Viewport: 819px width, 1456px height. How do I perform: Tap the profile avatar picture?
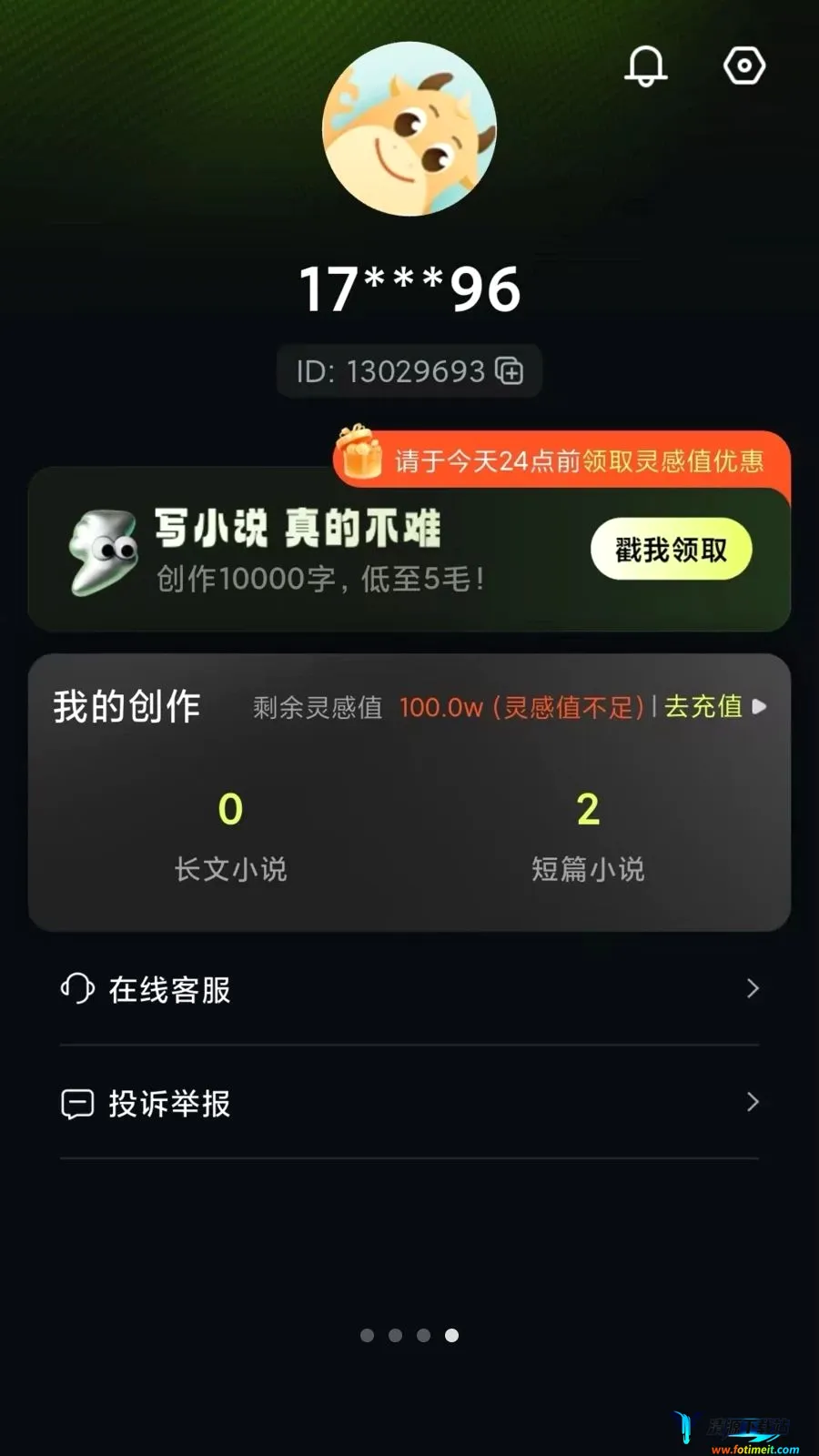[409, 129]
